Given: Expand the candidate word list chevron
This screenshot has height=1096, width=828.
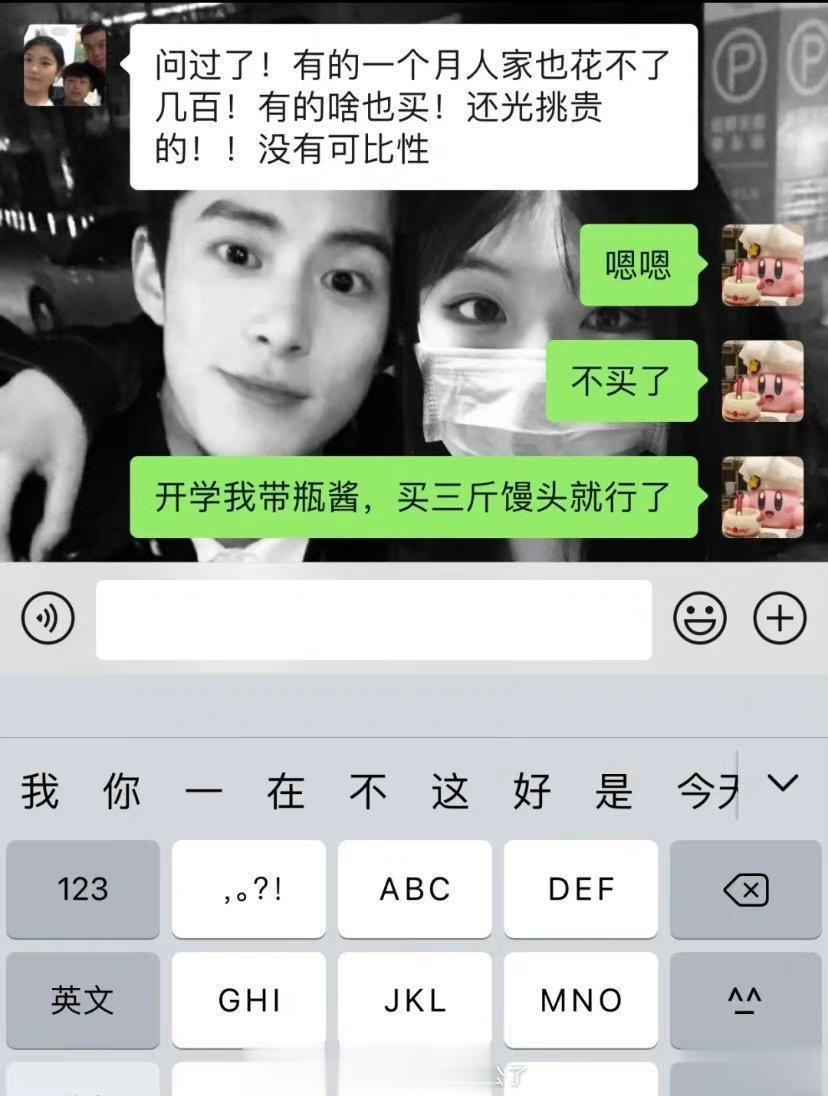Looking at the screenshot, I should point(783,783).
